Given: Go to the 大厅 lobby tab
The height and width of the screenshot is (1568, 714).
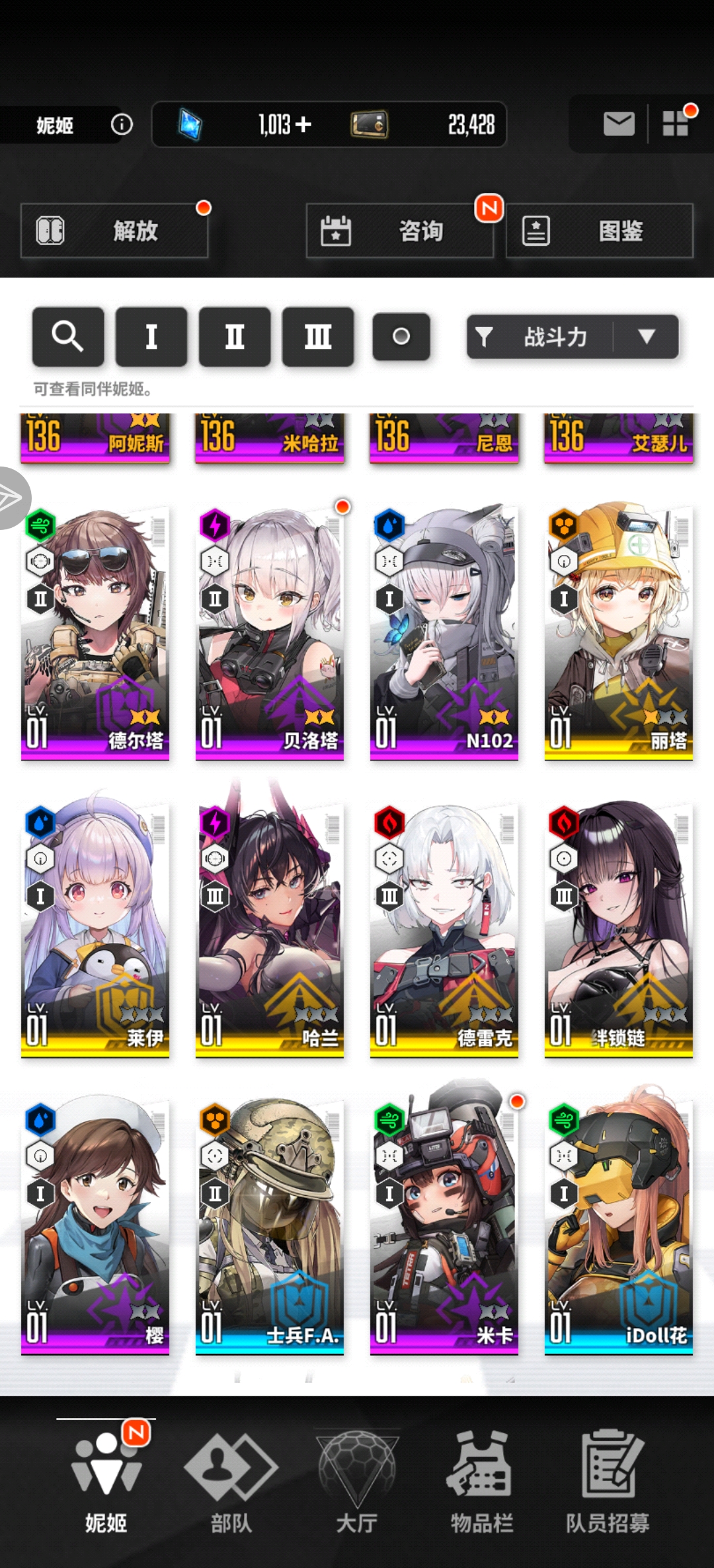Looking at the screenshot, I should 357,1480.
